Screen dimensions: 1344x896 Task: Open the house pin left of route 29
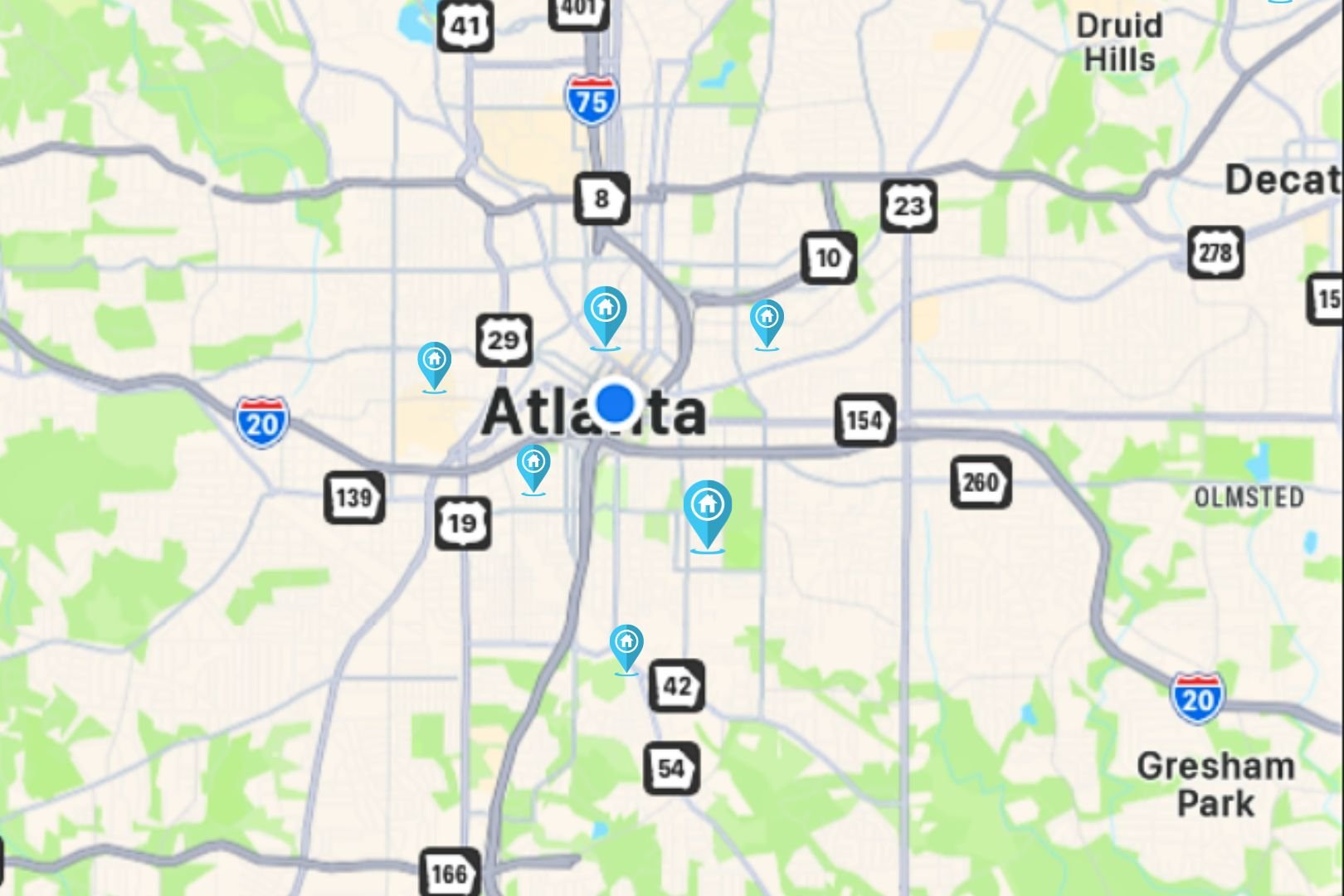click(434, 362)
